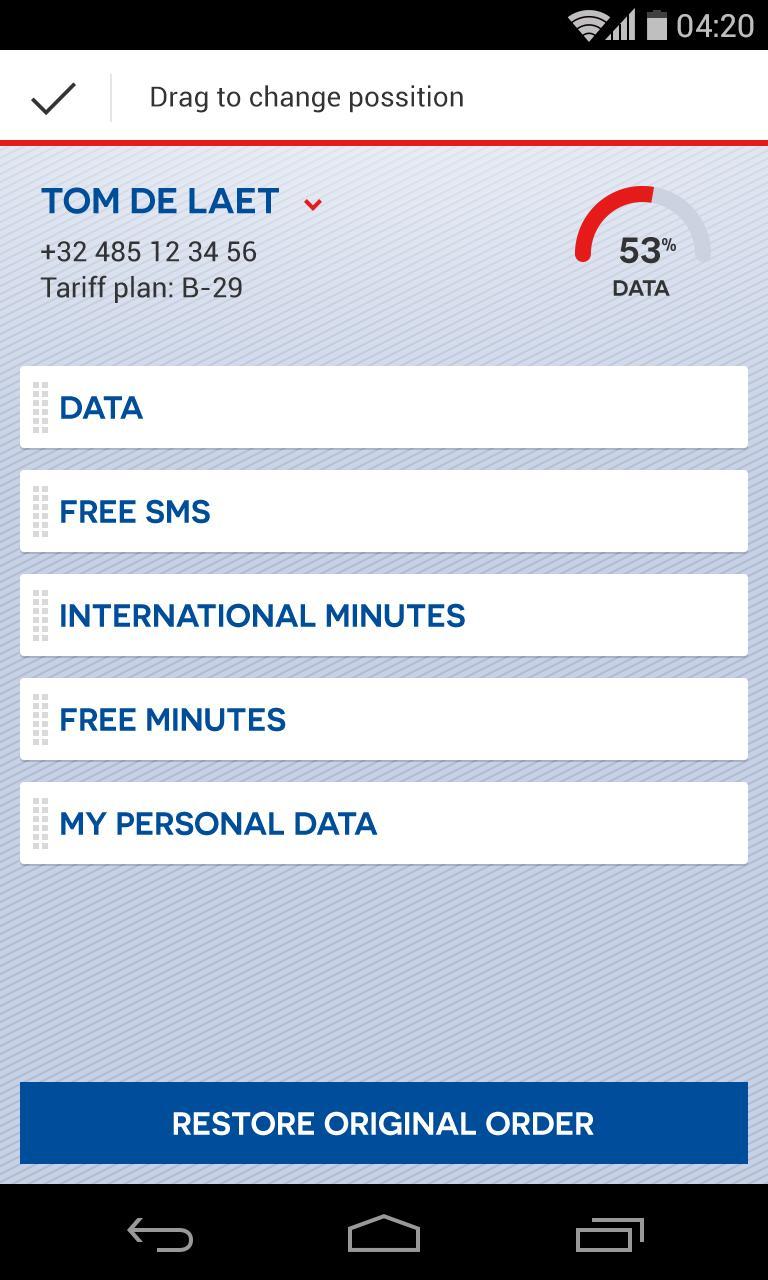Viewport: 768px width, 1280px height.
Task: Tap the battery status icon
Action: point(655,27)
